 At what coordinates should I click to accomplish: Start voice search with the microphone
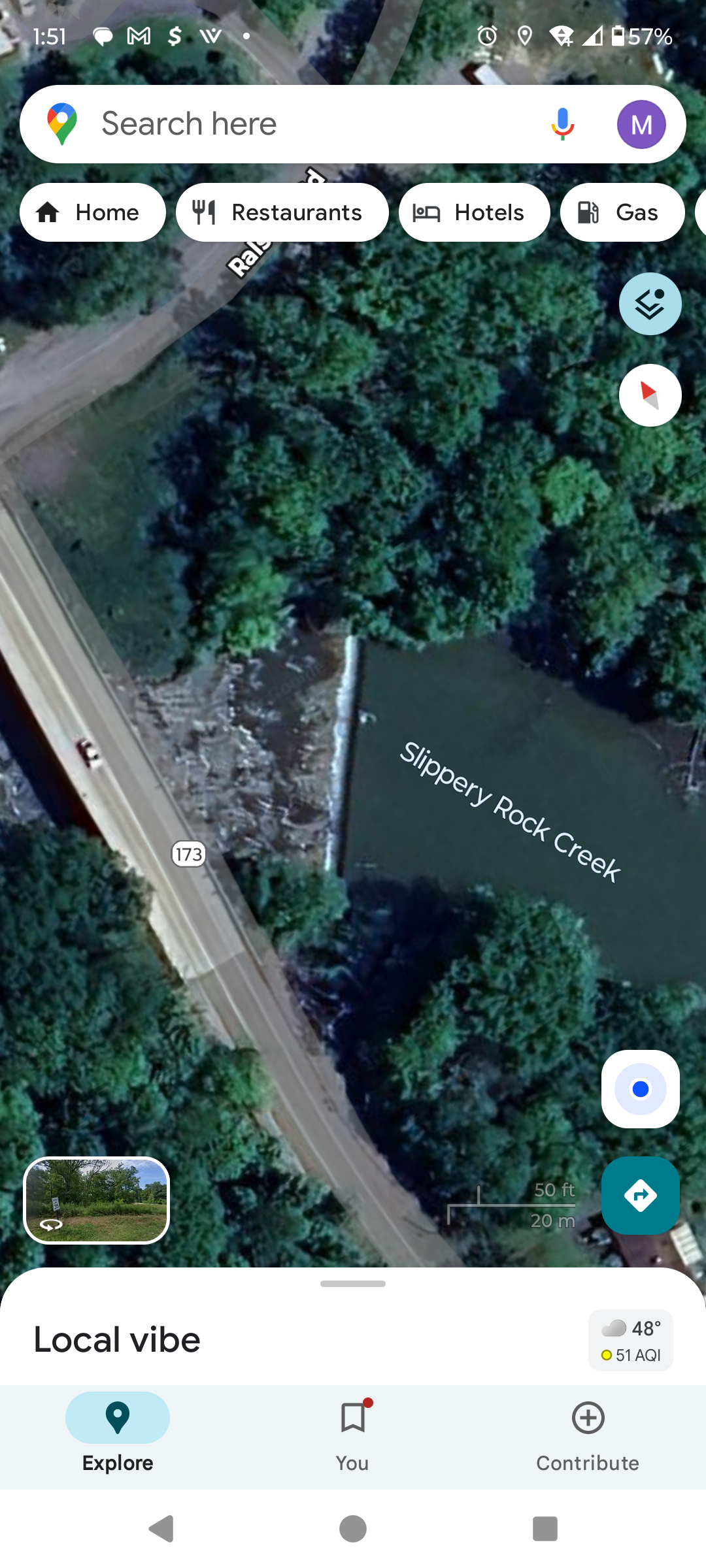click(x=562, y=124)
